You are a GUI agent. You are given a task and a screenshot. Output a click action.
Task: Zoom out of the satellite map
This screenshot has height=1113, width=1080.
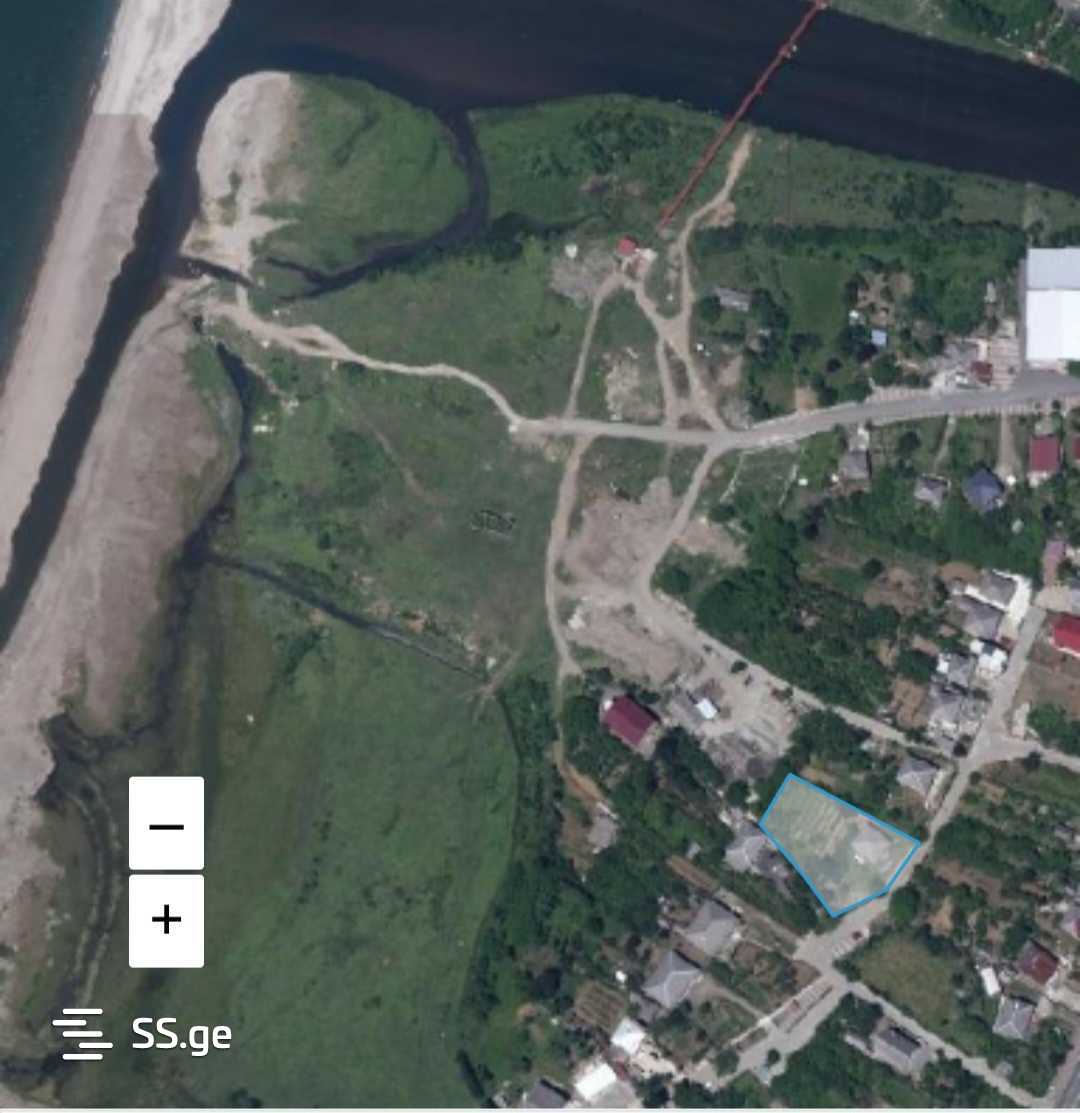[166, 823]
